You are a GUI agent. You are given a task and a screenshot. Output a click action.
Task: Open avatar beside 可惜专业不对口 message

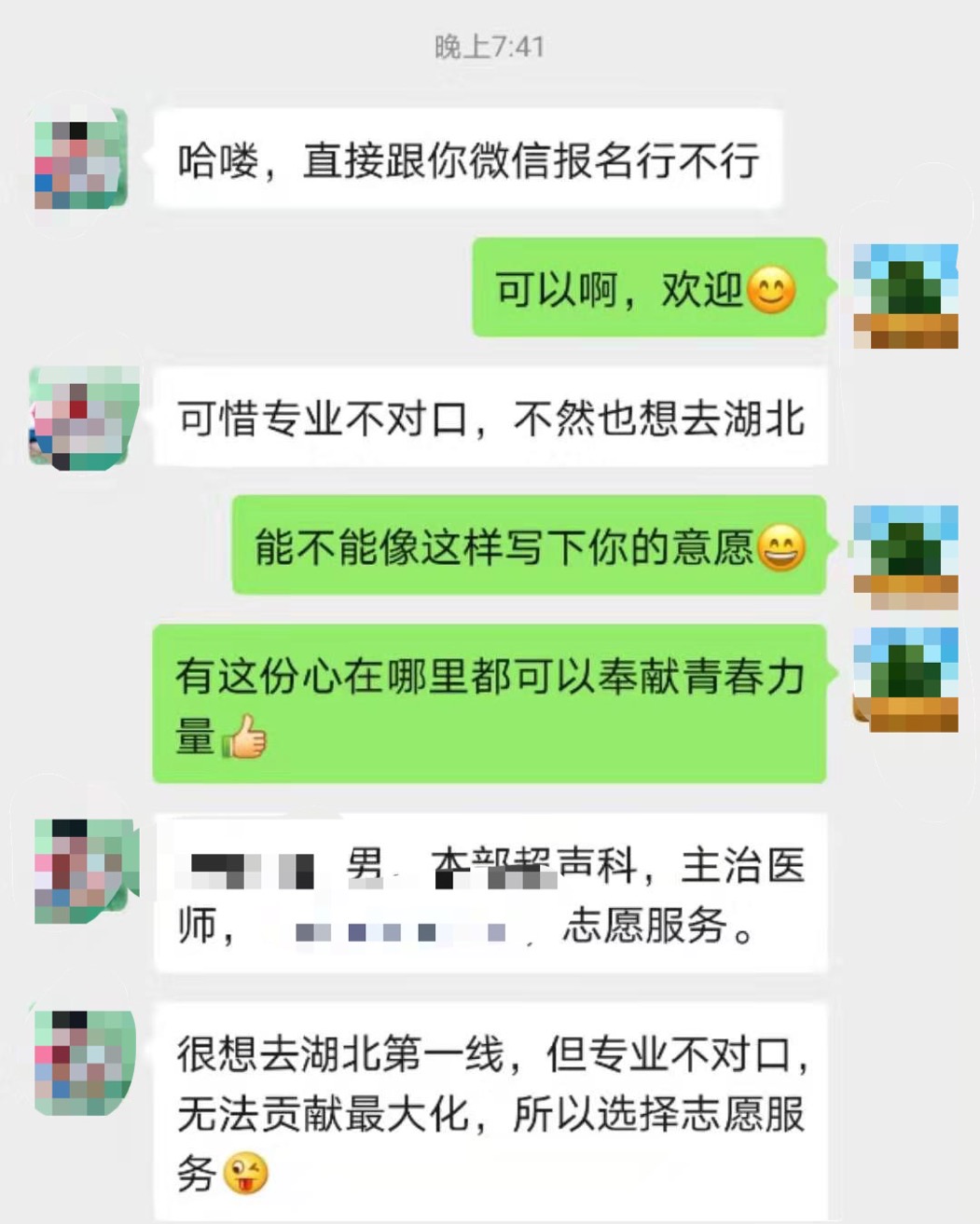(82, 419)
